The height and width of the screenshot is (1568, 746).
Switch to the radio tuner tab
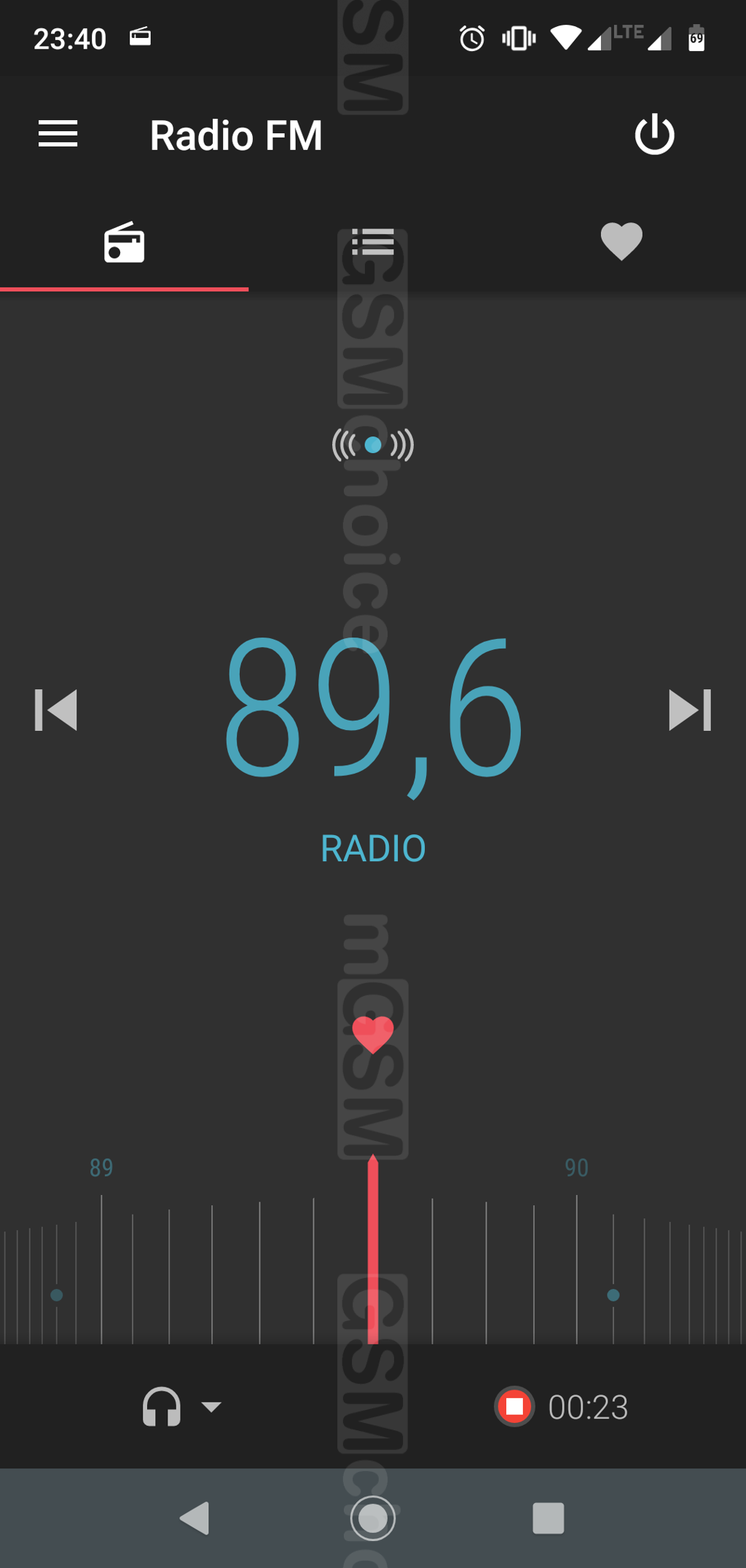pyautogui.click(x=124, y=243)
